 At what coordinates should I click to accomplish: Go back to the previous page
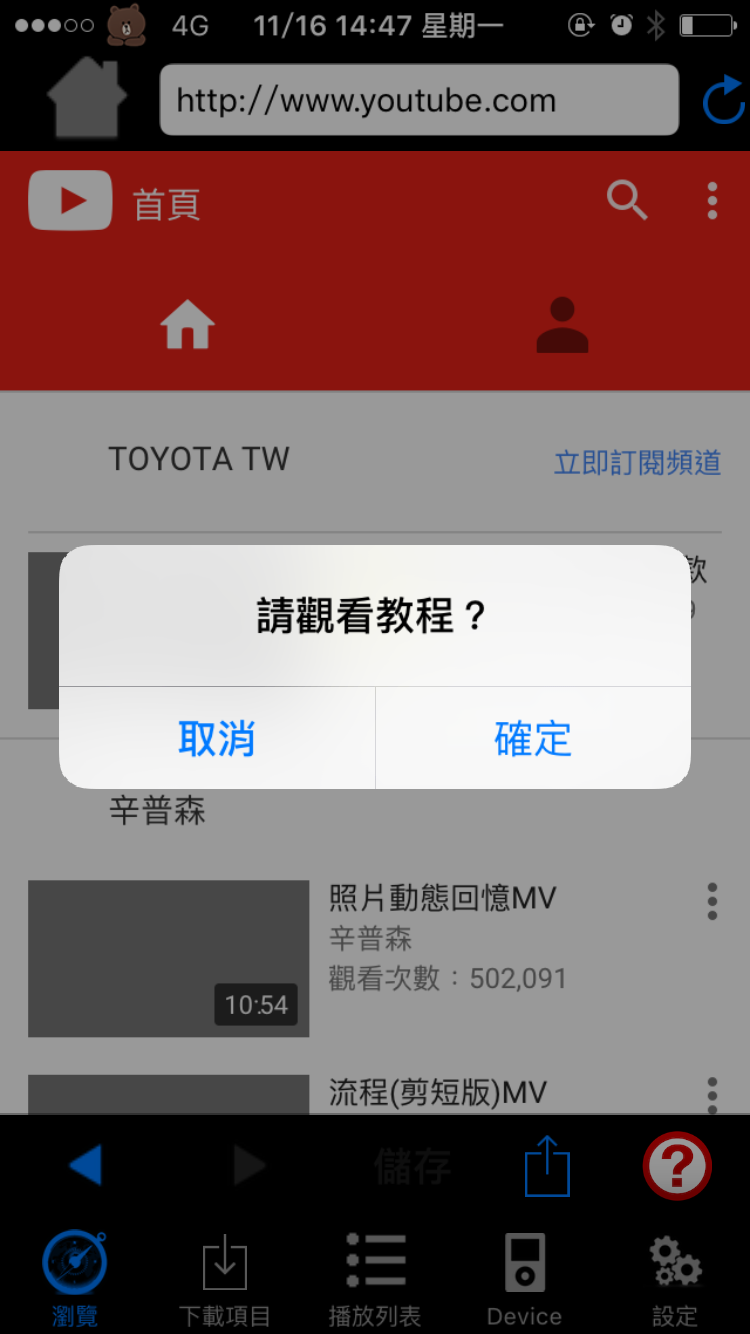coord(86,1166)
